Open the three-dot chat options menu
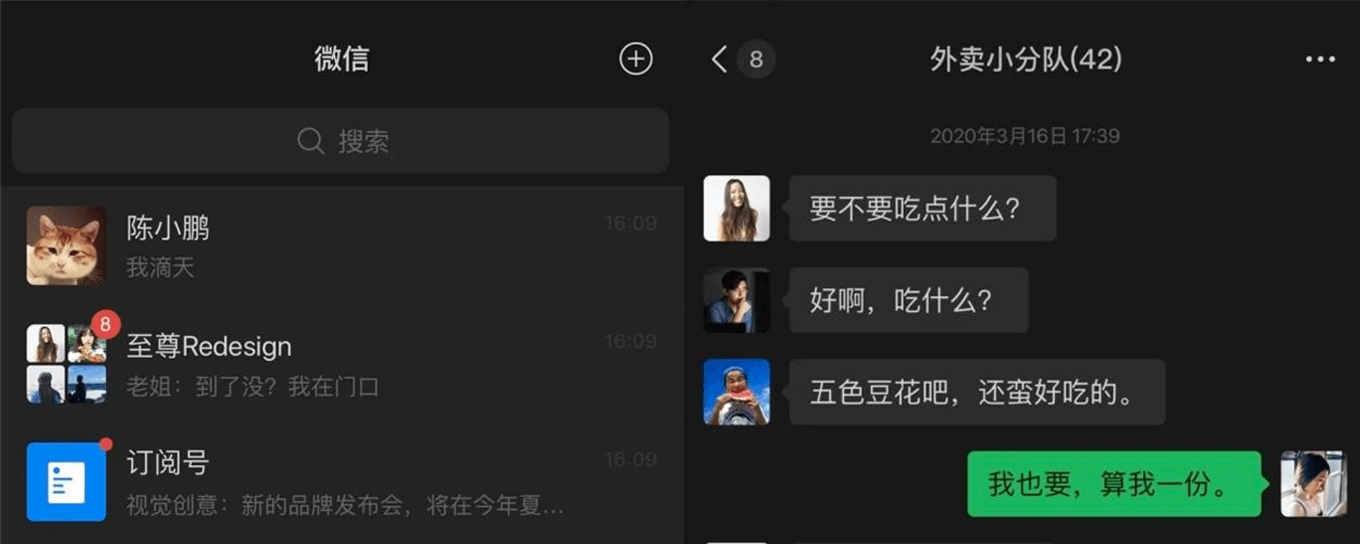The height and width of the screenshot is (544, 1360). pos(1320,60)
